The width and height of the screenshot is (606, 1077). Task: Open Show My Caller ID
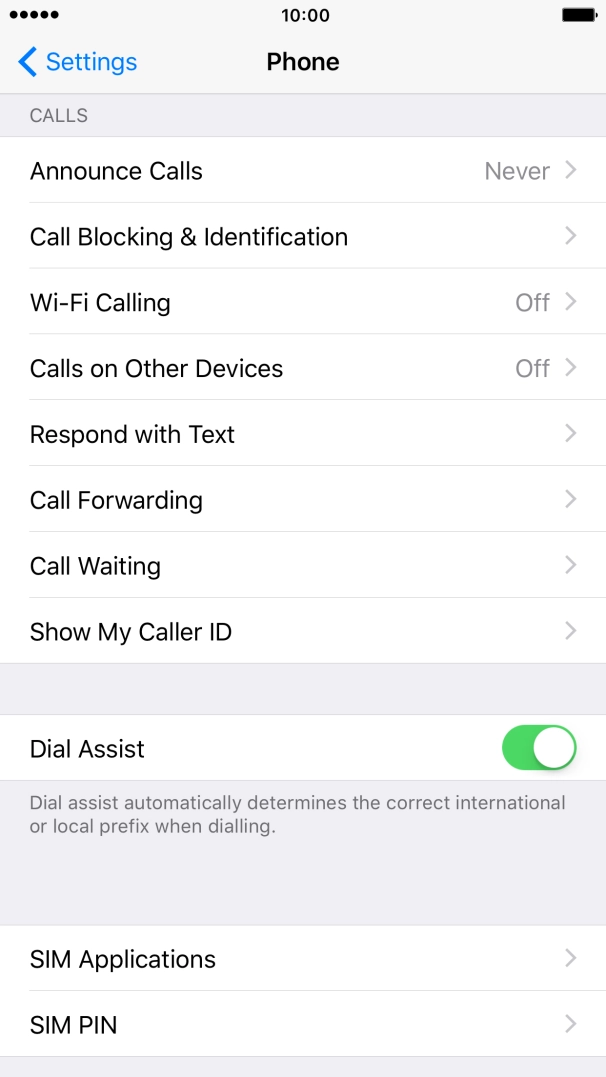click(x=303, y=632)
